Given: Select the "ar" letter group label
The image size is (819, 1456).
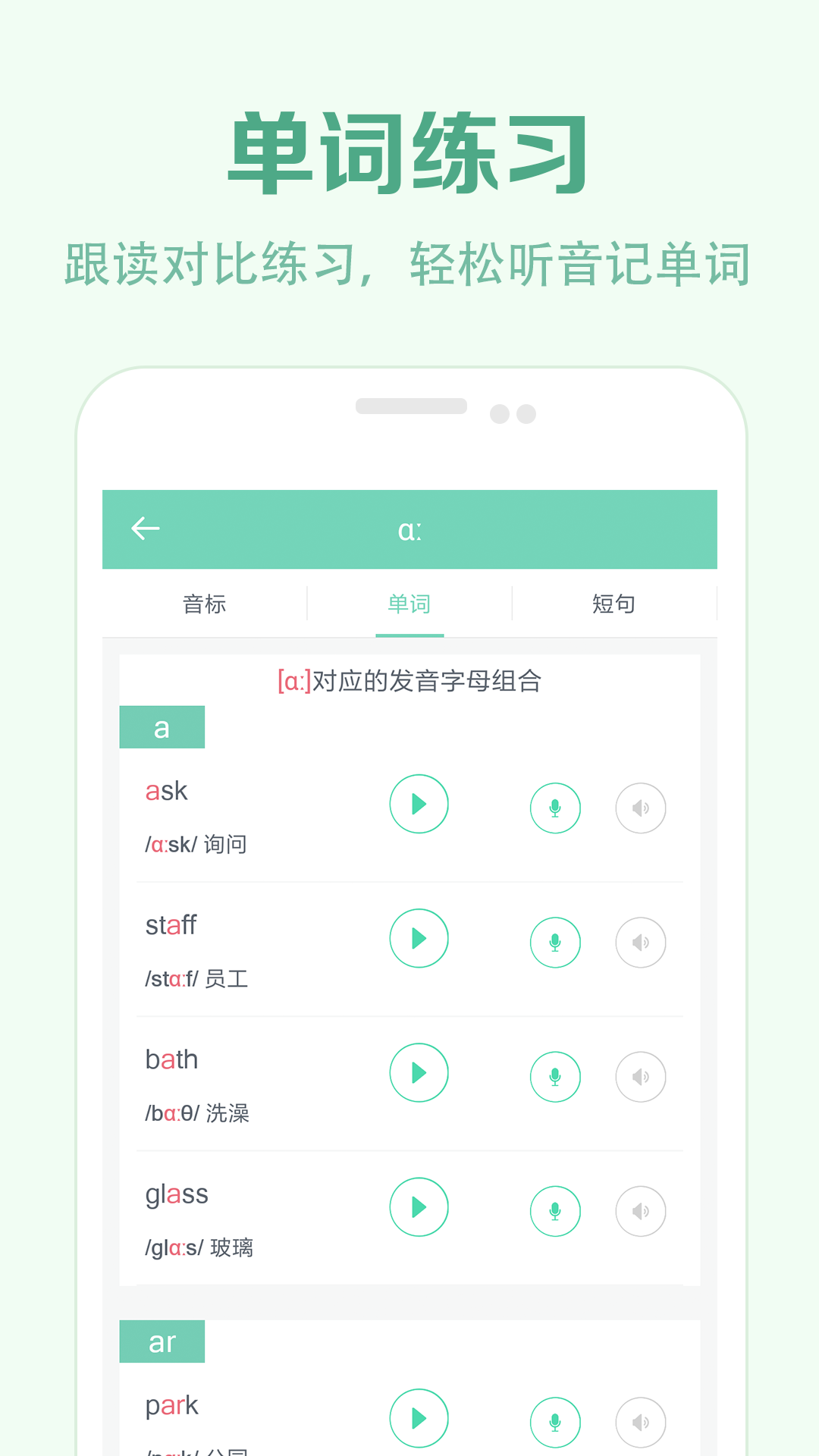Looking at the screenshot, I should (162, 1341).
